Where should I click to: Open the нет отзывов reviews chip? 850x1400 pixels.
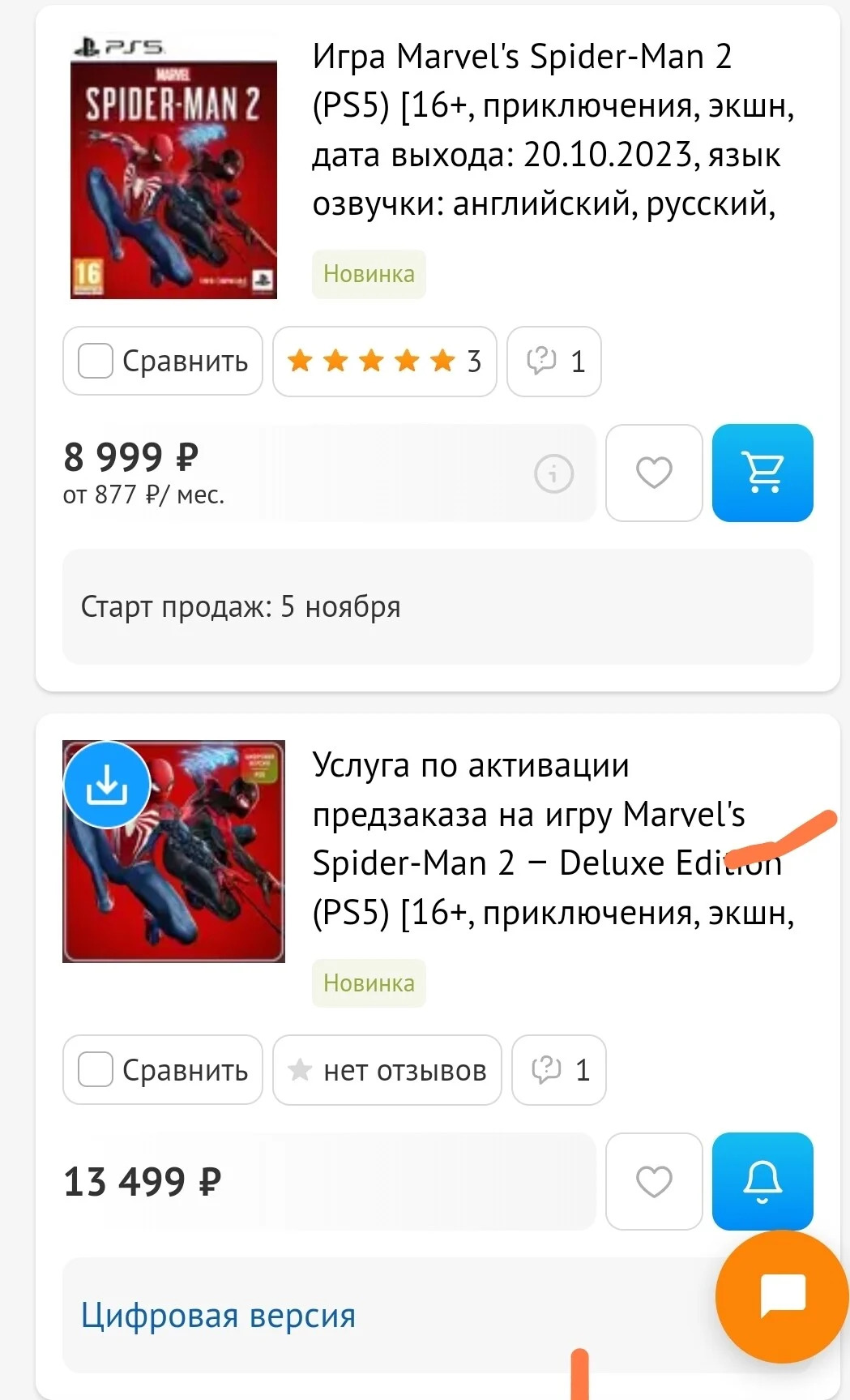point(387,1070)
